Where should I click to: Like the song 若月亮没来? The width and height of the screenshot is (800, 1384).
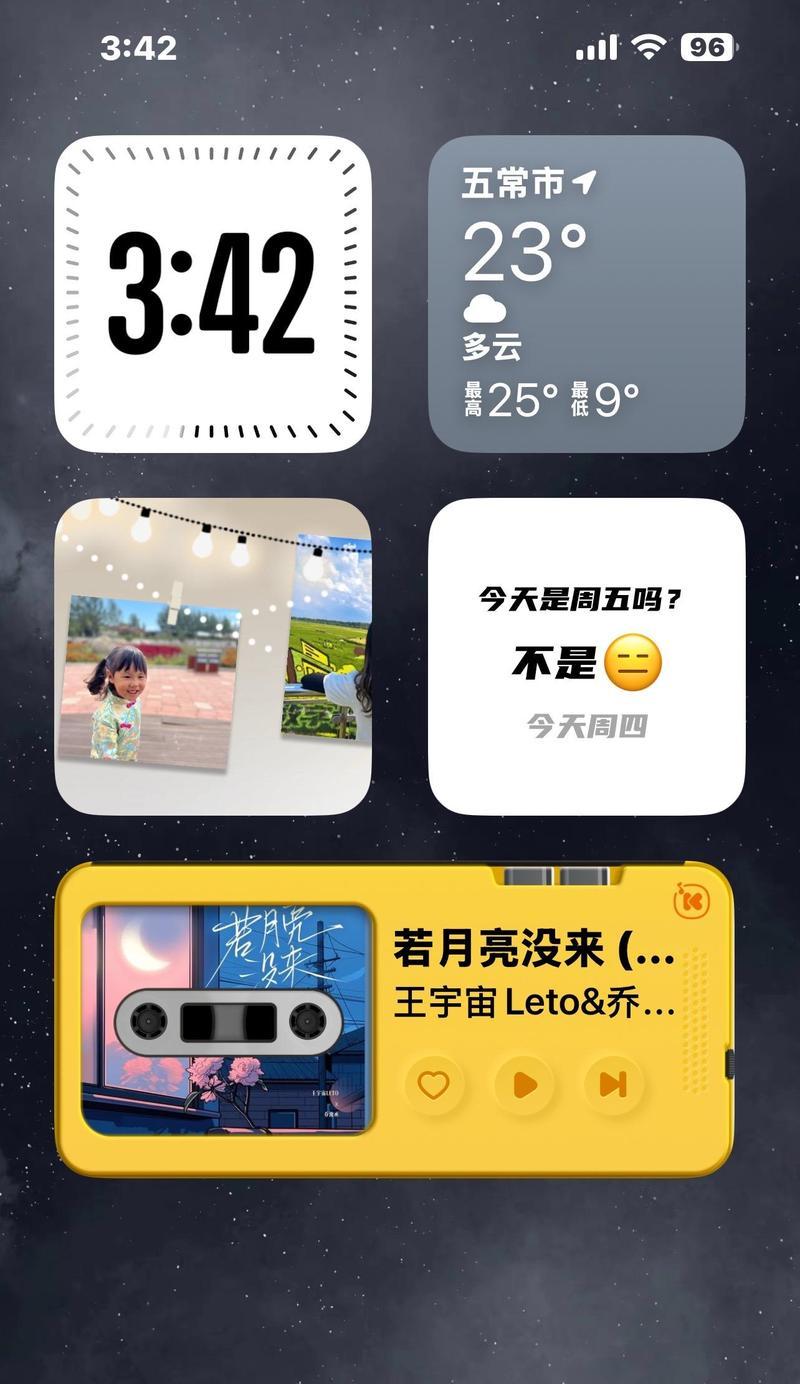click(433, 1084)
